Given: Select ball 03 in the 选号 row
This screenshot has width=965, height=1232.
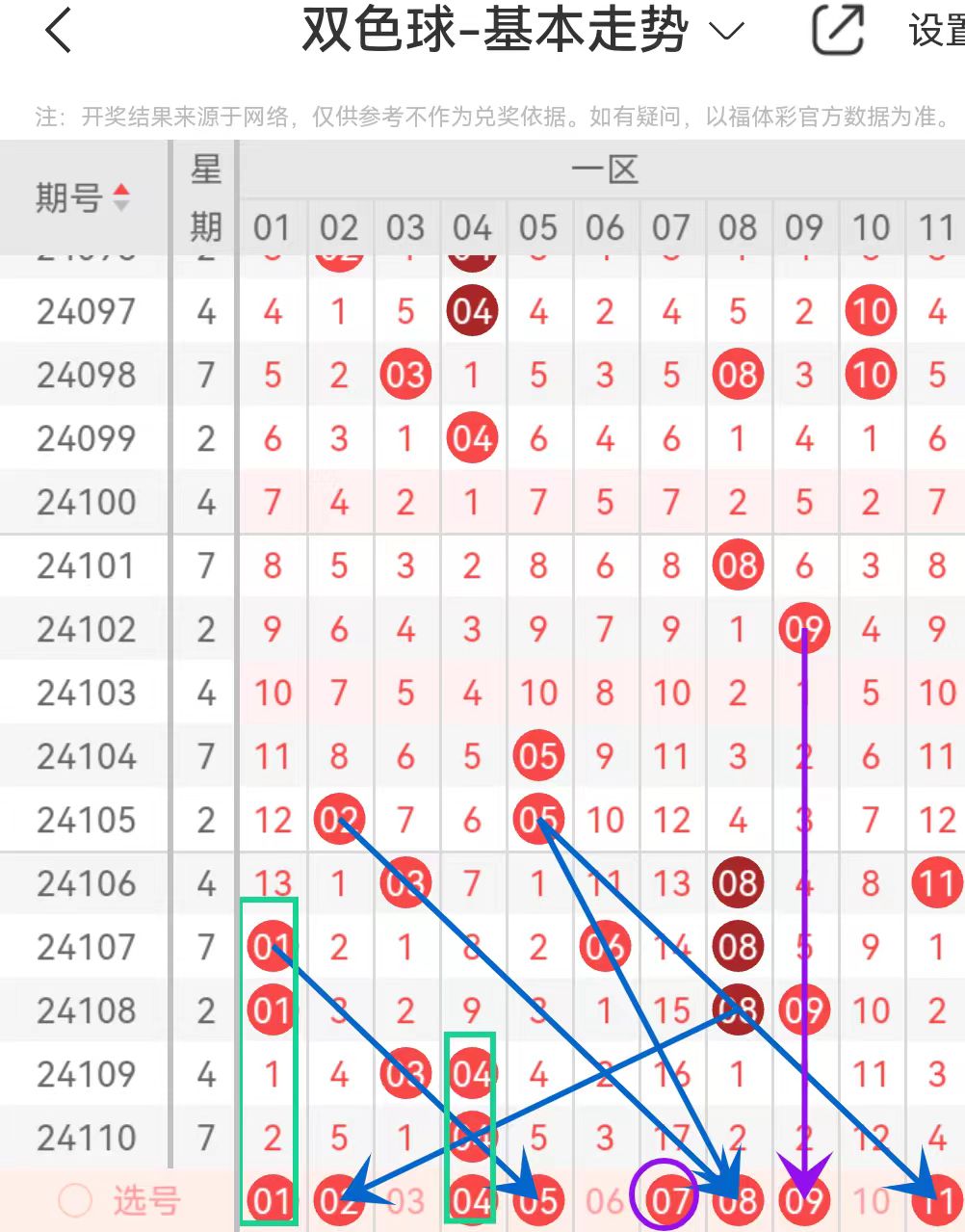Looking at the screenshot, I should coord(405,1201).
